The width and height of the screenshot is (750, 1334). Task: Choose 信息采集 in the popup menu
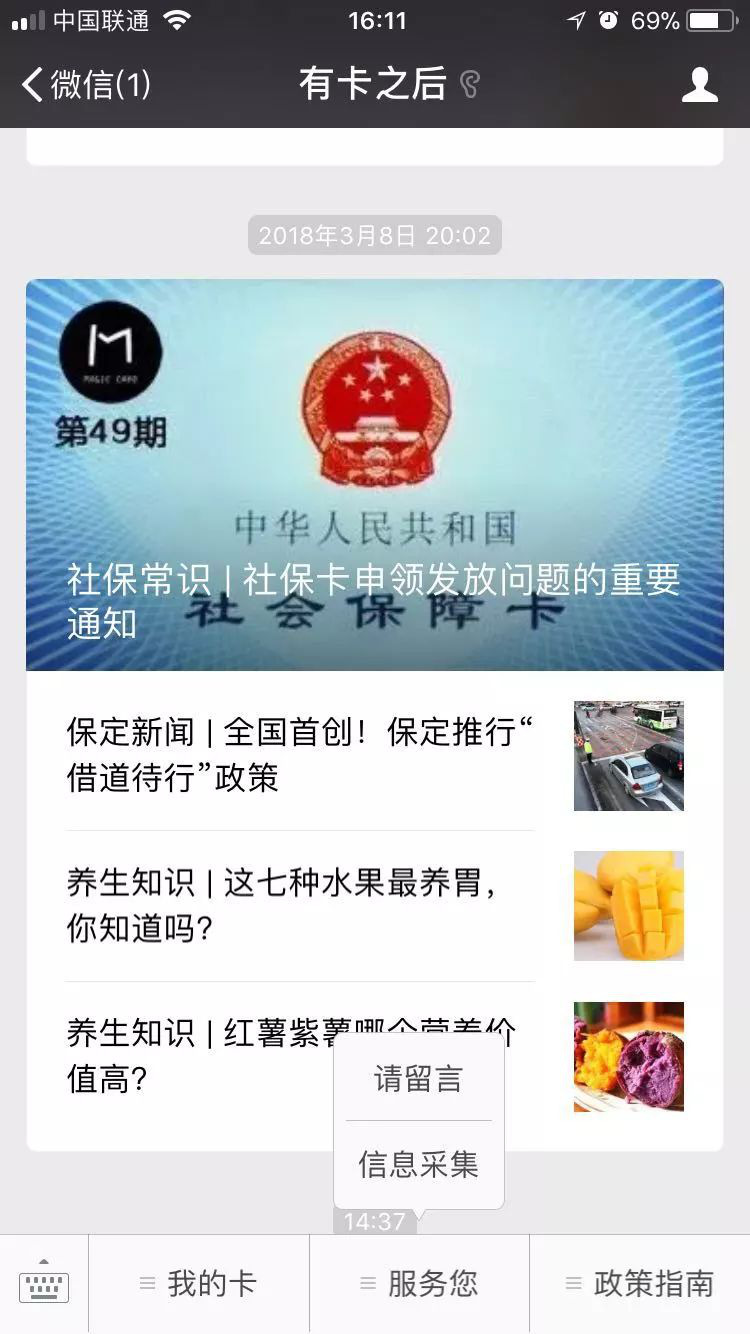tap(418, 1164)
